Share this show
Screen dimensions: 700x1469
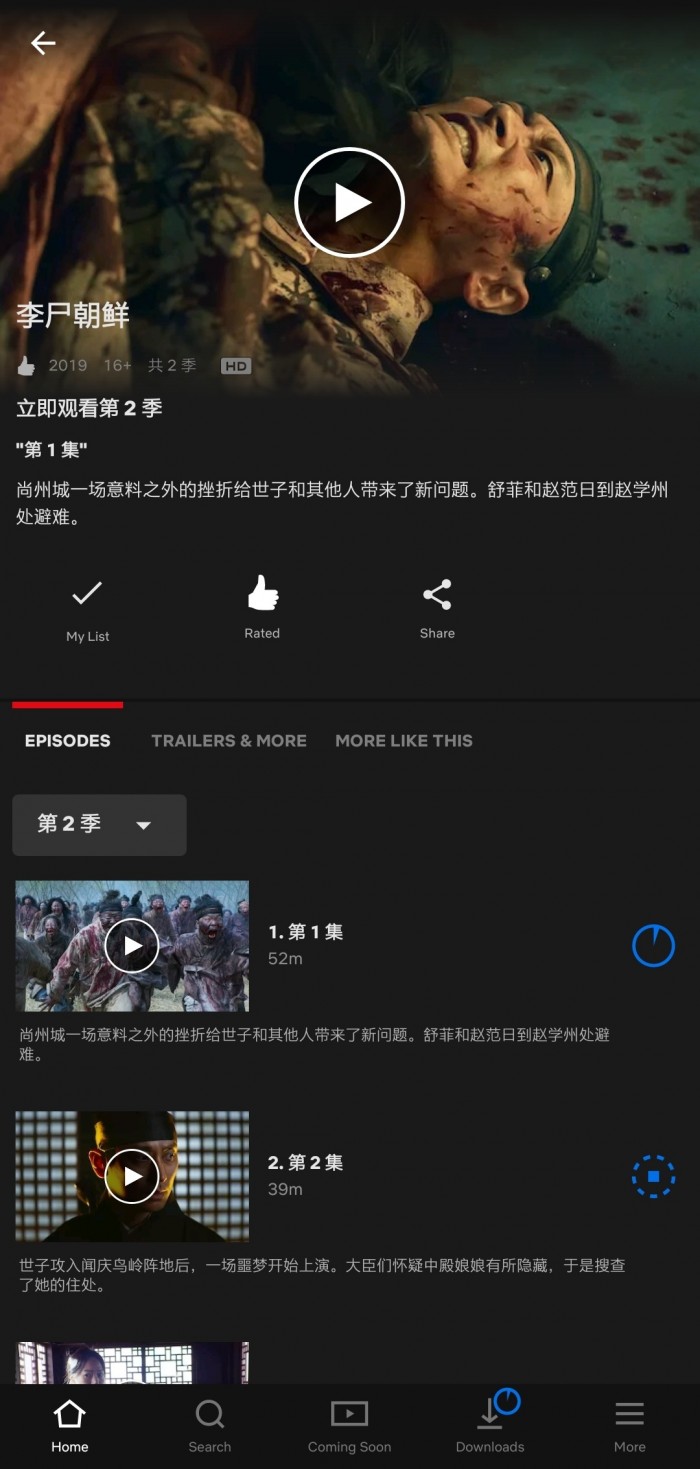click(437, 606)
